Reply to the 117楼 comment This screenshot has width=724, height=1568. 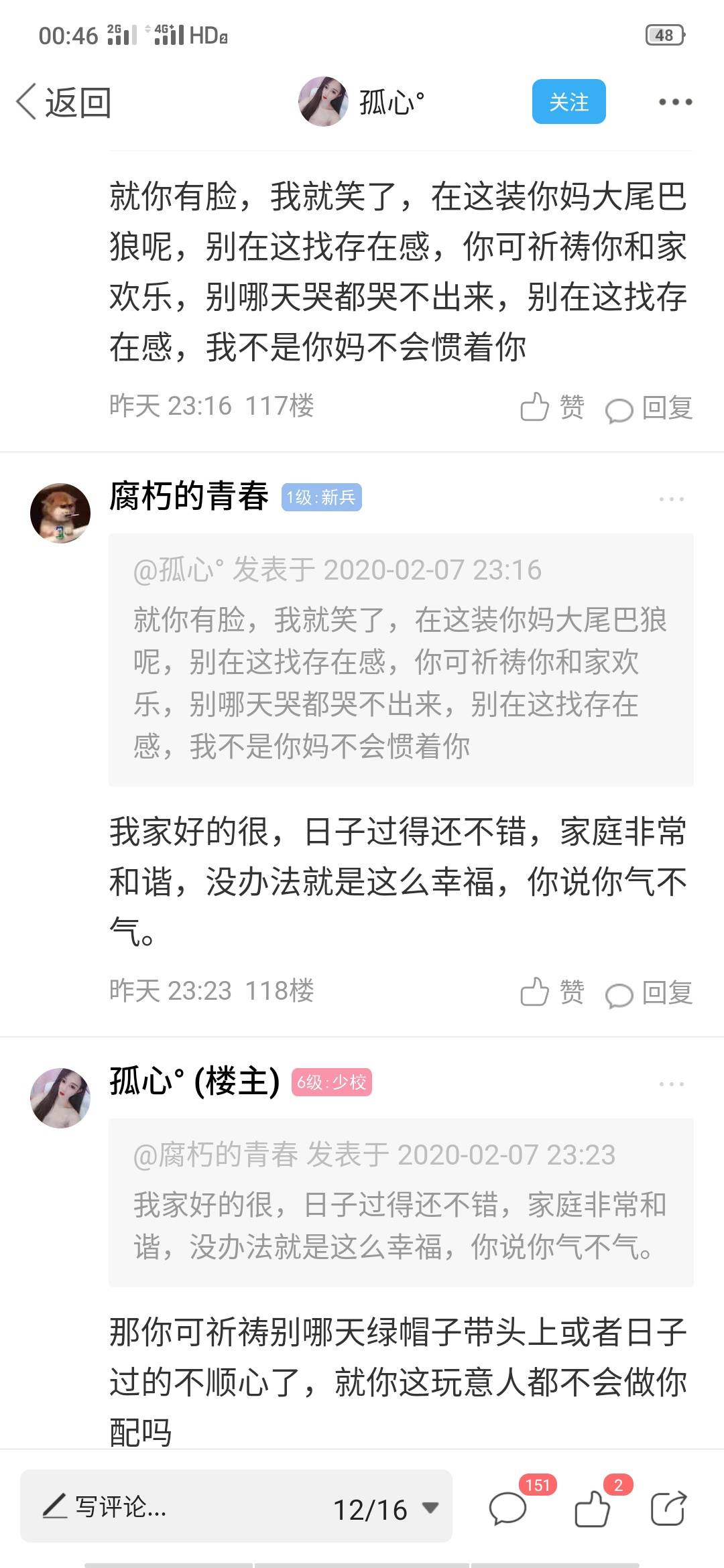649,407
